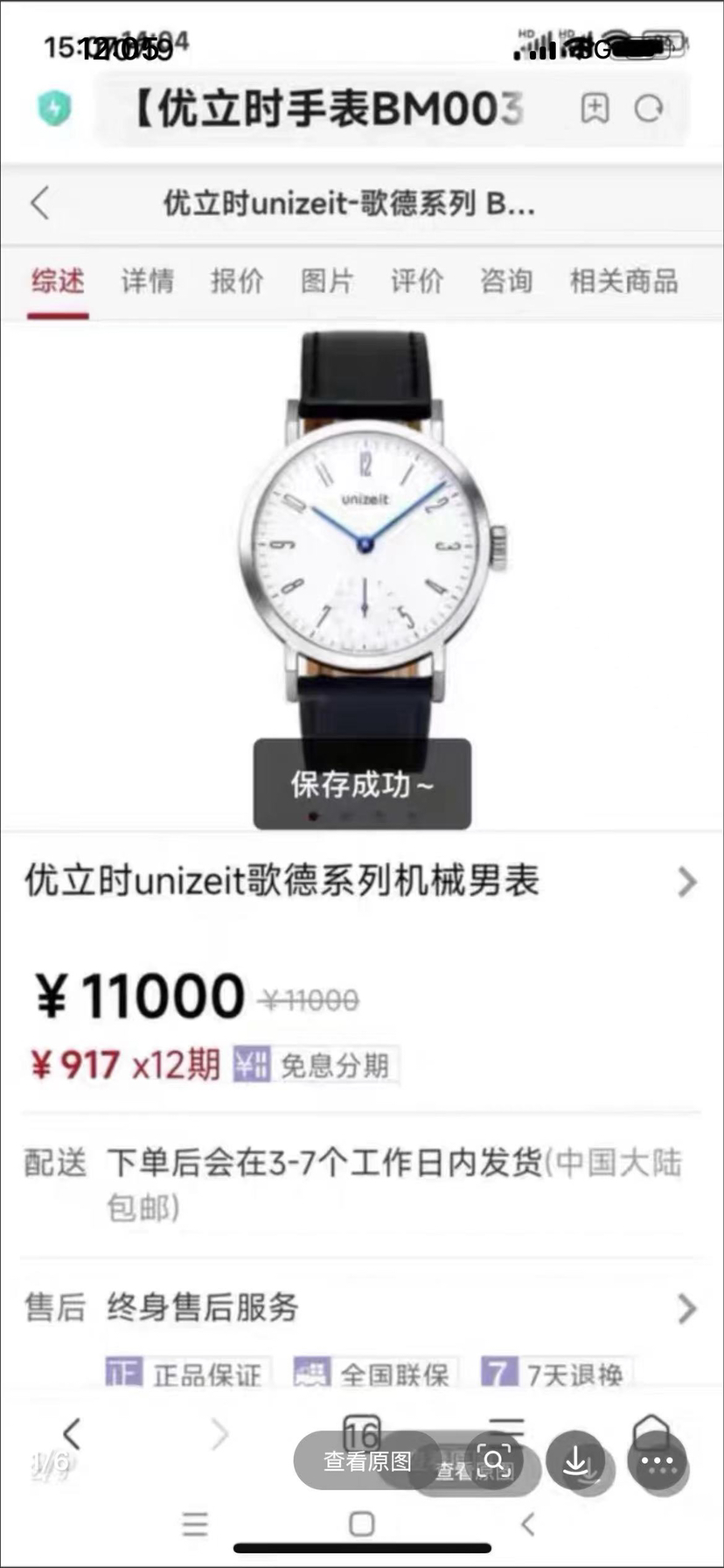Open the browser tab switcher showing 16
The width and height of the screenshot is (724, 1568).
pos(361,1433)
